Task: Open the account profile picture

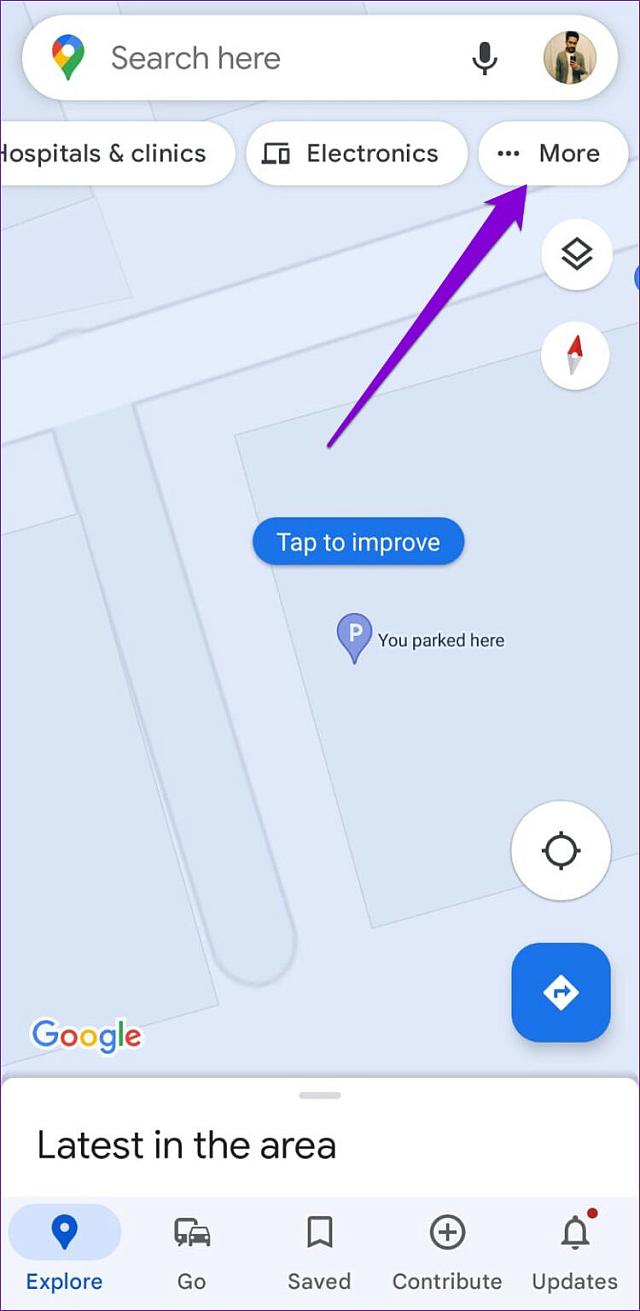Action: (x=570, y=58)
